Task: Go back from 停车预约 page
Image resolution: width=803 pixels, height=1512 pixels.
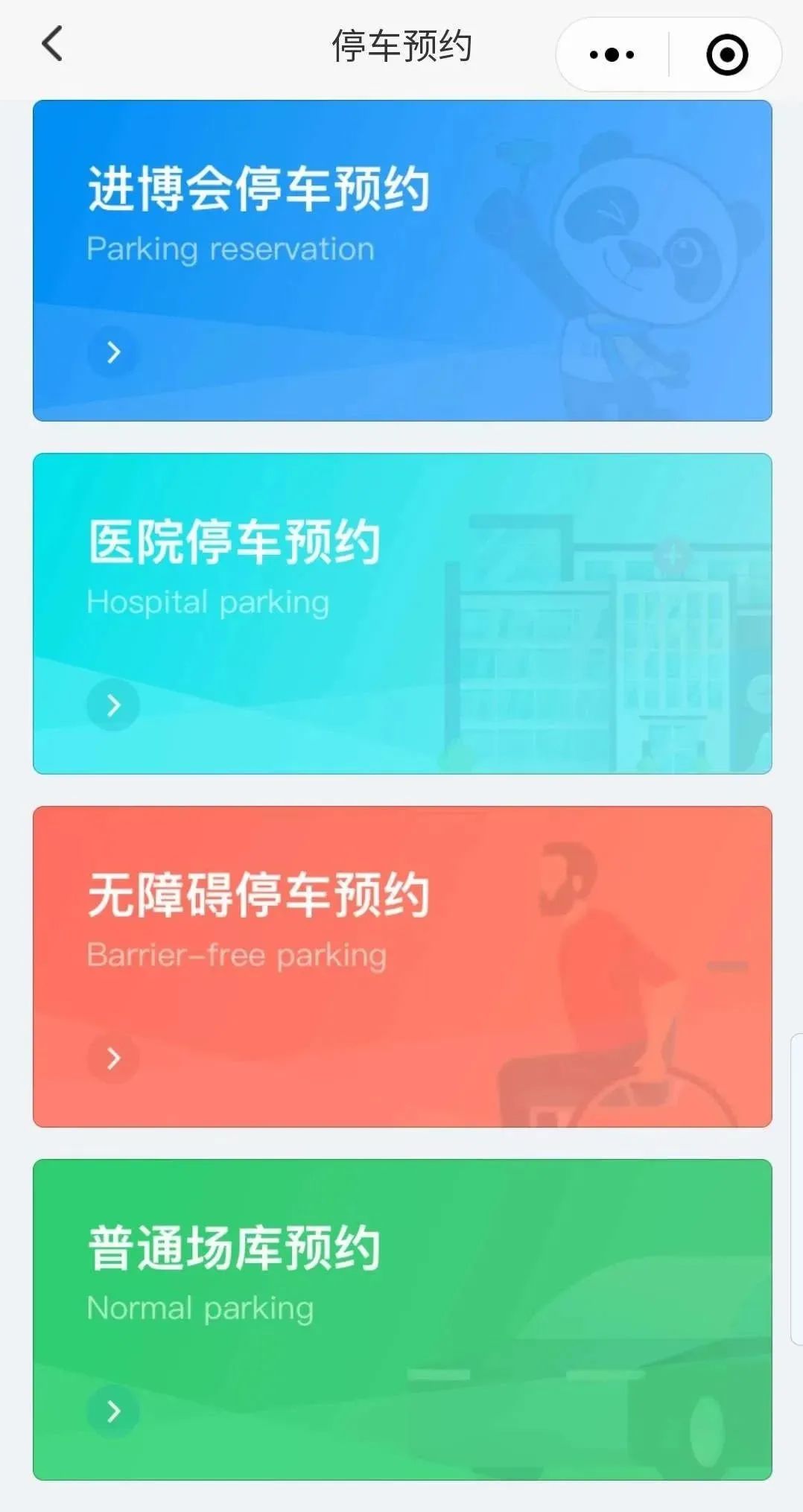Action: pos(52,44)
